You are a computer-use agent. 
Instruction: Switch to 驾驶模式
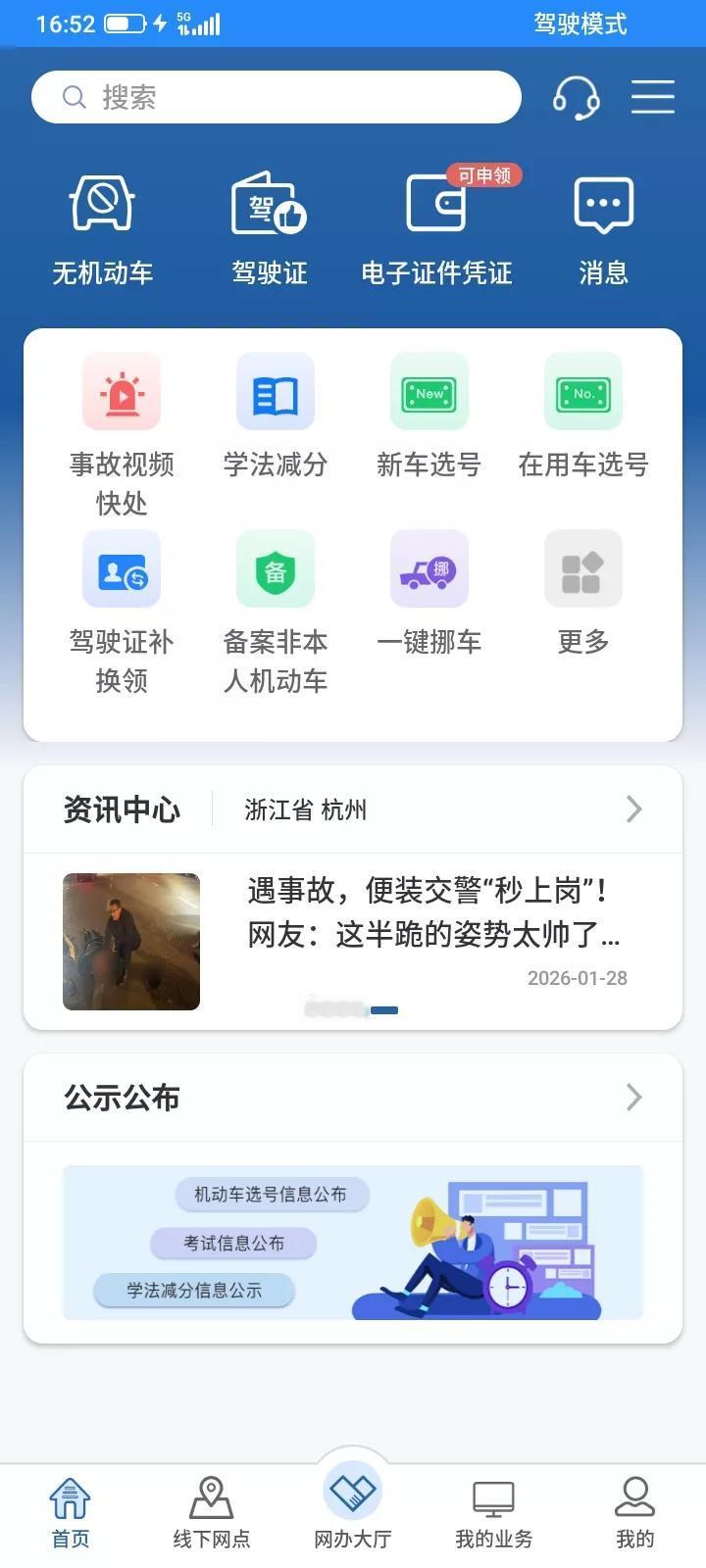pyautogui.click(x=580, y=25)
